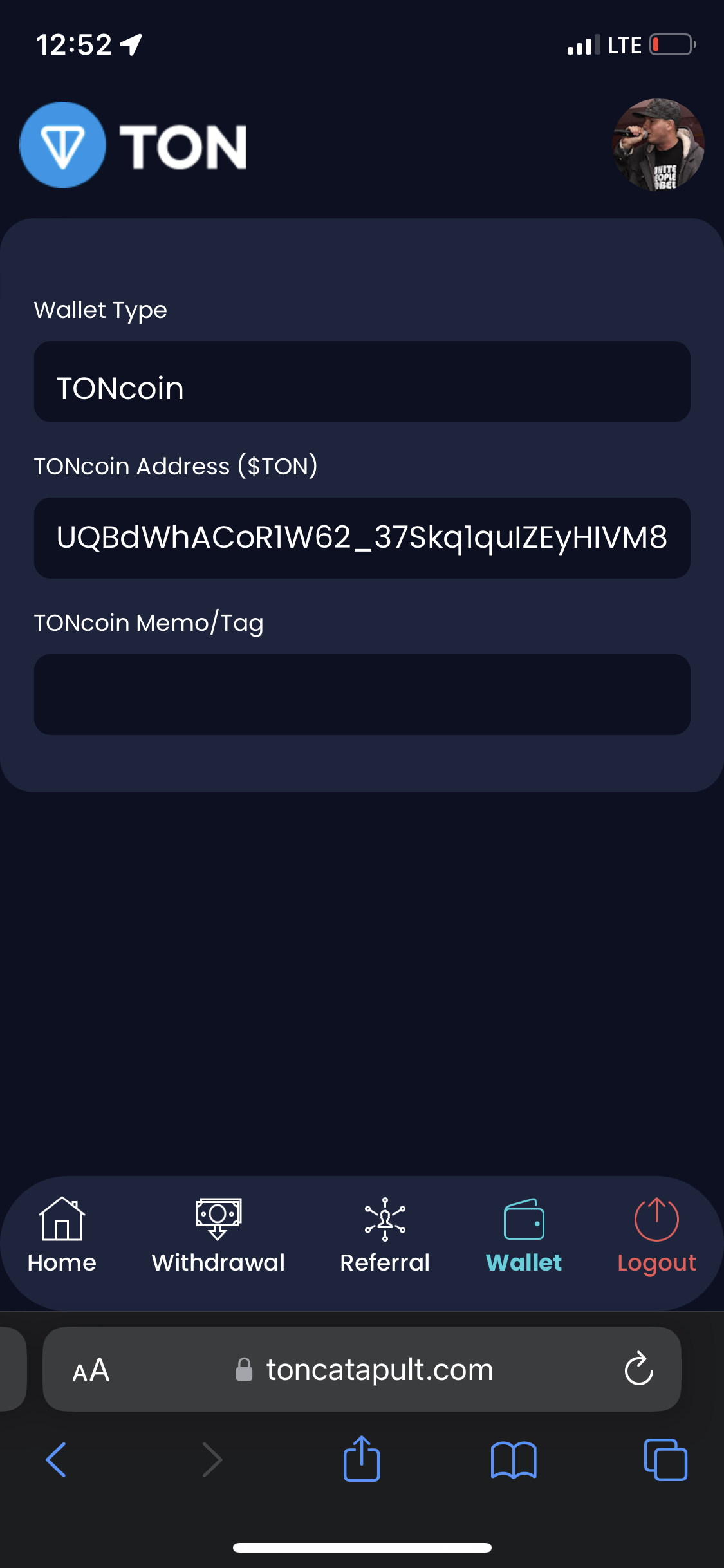Go back in Safari
724x1568 pixels.
point(56,1460)
